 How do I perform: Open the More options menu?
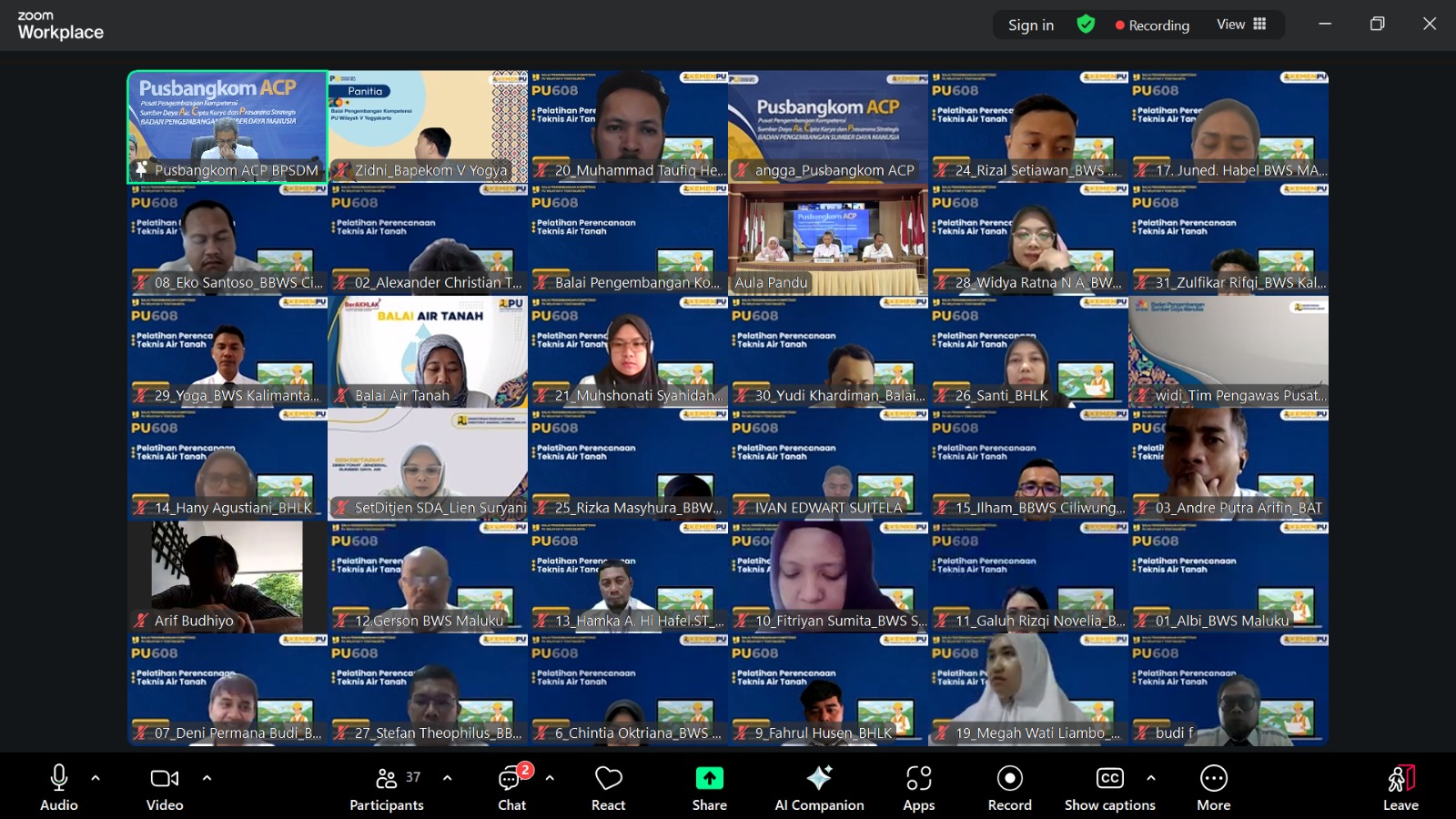pyautogui.click(x=1213, y=787)
